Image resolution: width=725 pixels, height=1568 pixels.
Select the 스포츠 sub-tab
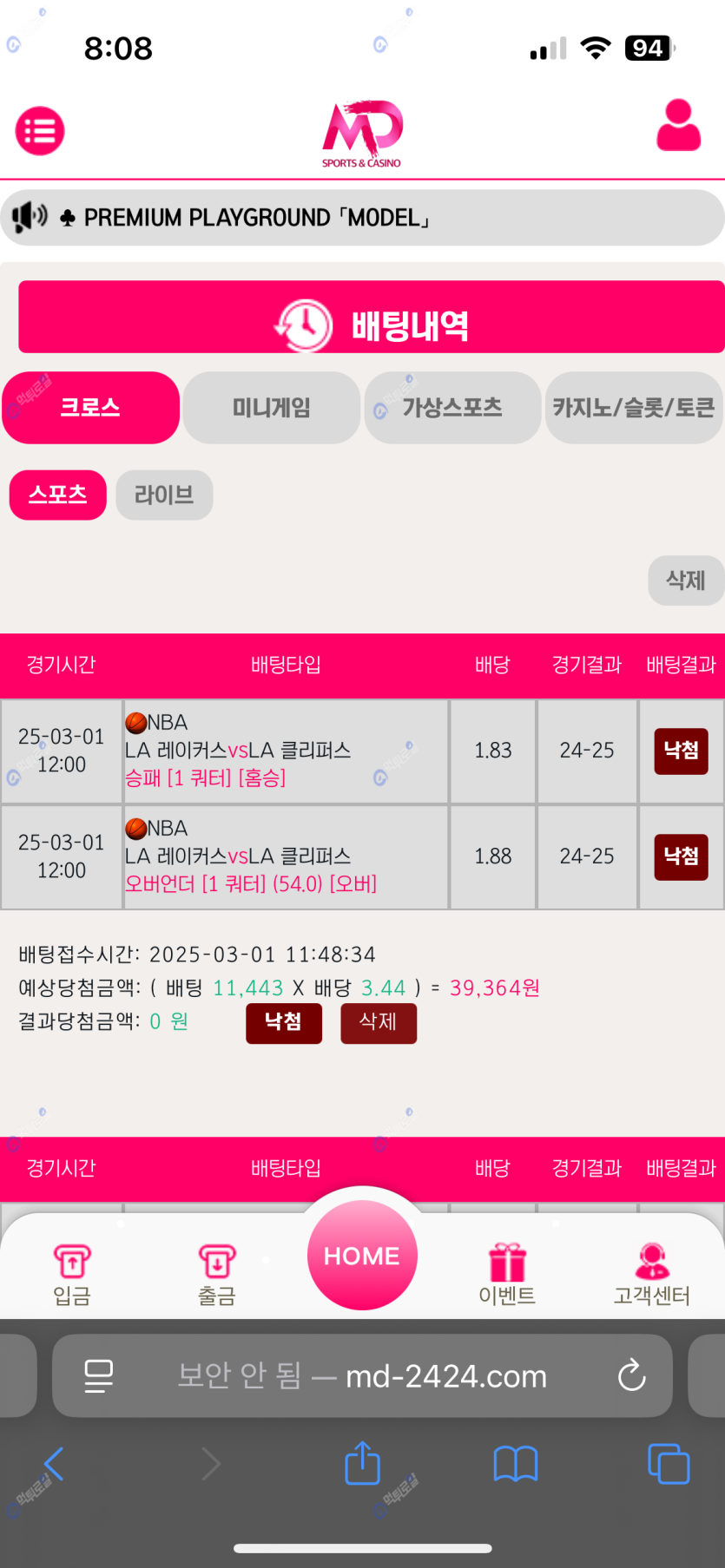pyautogui.click(x=57, y=495)
